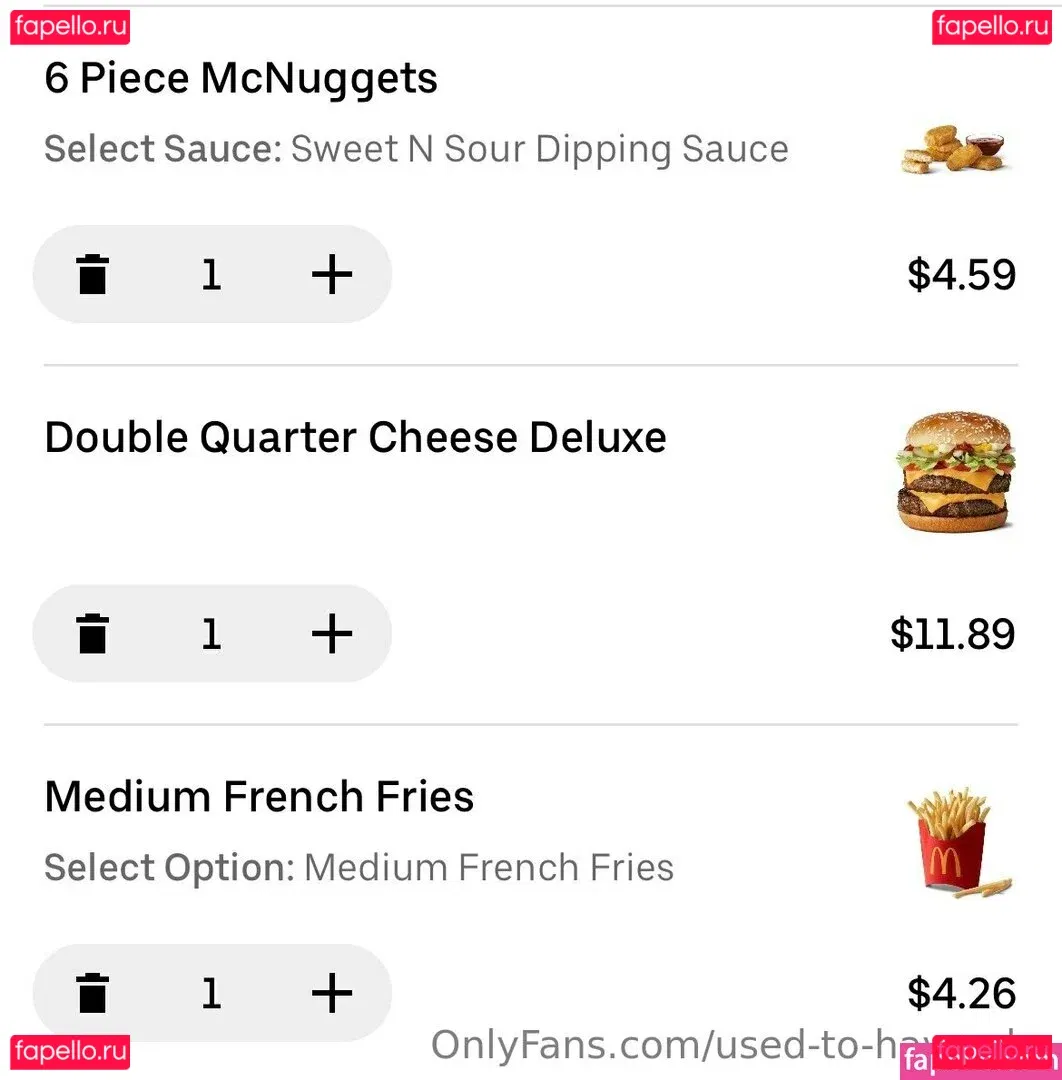The image size is (1062, 1080).
Task: Open the Medium French Fries item
Action: click(259, 797)
